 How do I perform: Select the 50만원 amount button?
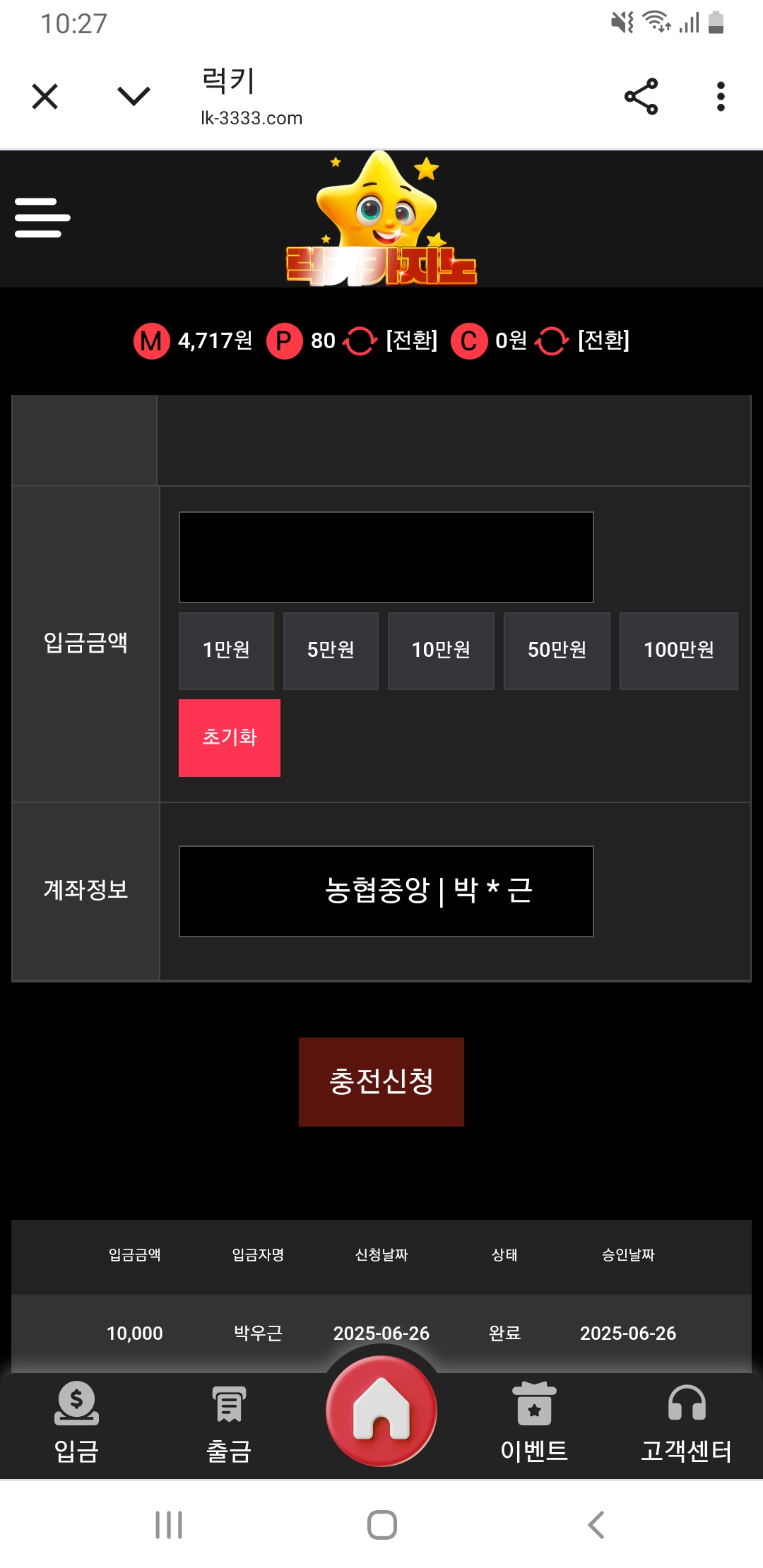(557, 651)
